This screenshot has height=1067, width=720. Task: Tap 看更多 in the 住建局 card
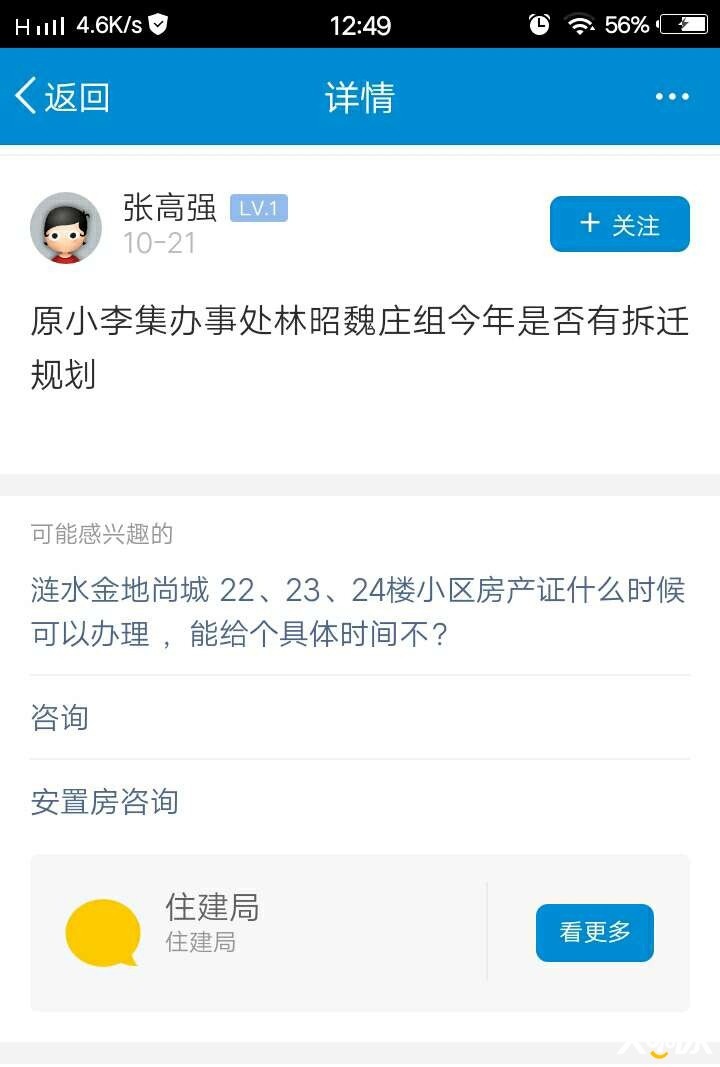(594, 933)
